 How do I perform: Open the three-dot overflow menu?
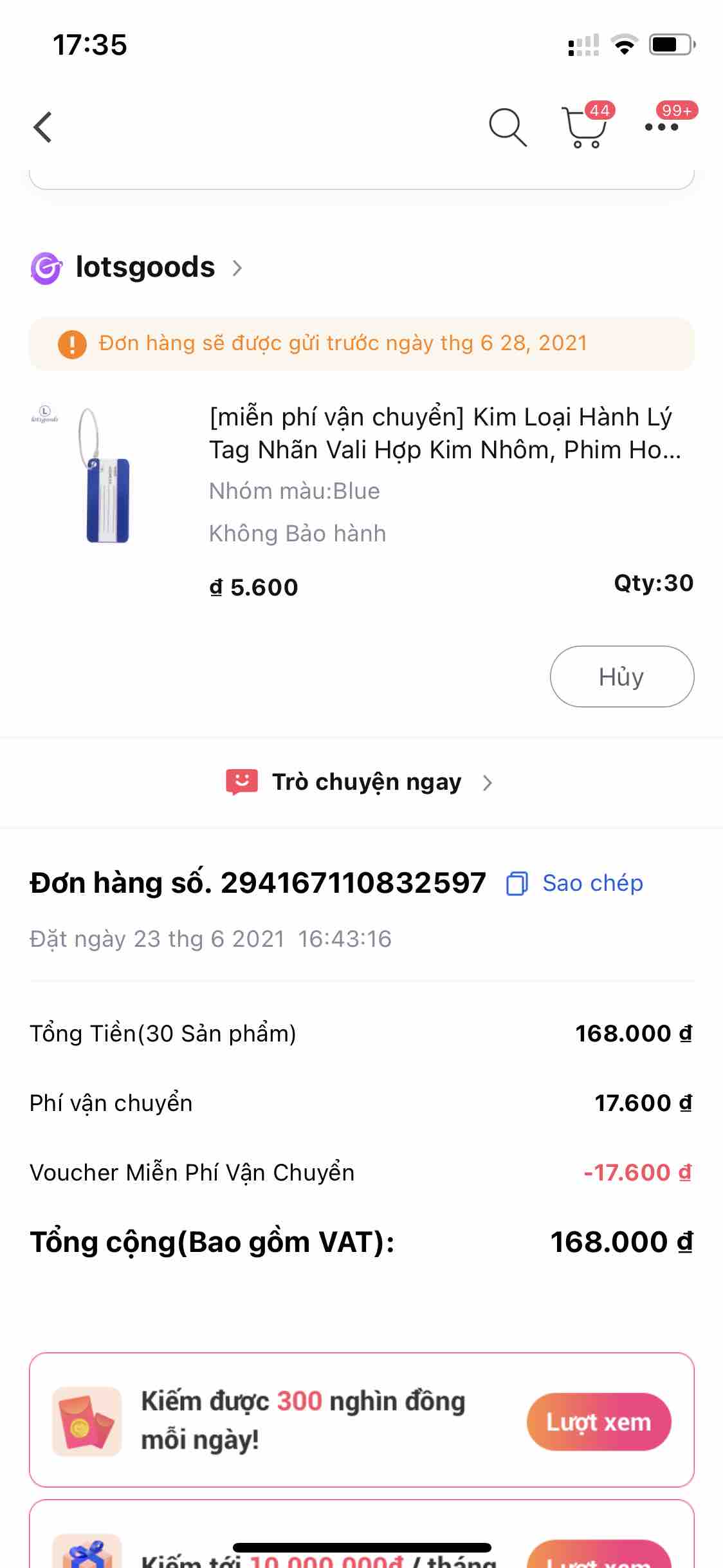pyautogui.click(x=662, y=127)
